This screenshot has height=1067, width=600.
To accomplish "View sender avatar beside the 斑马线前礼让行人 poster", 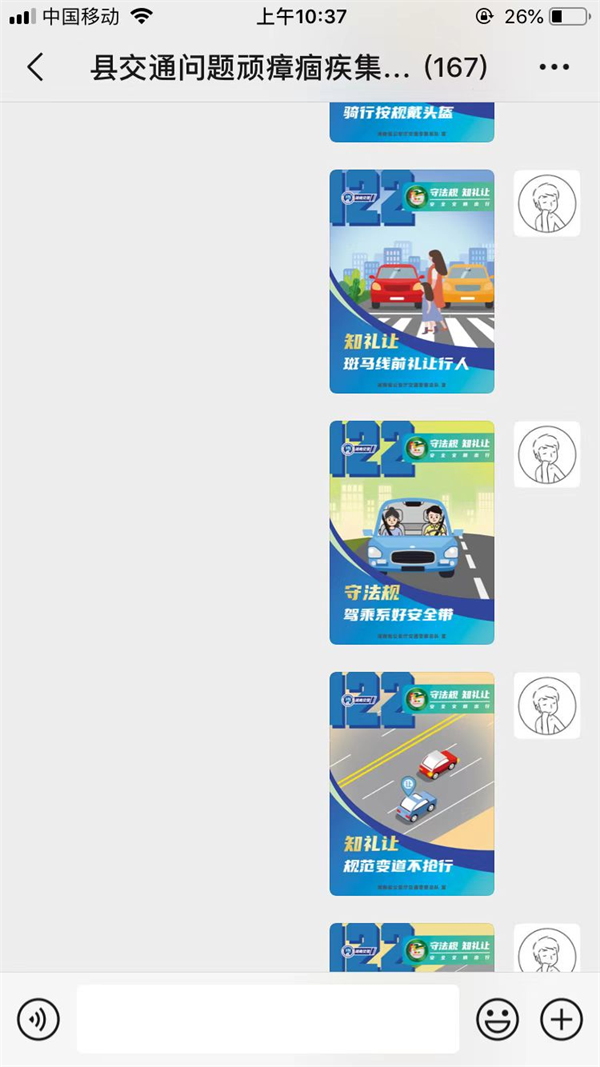I will (x=547, y=203).
